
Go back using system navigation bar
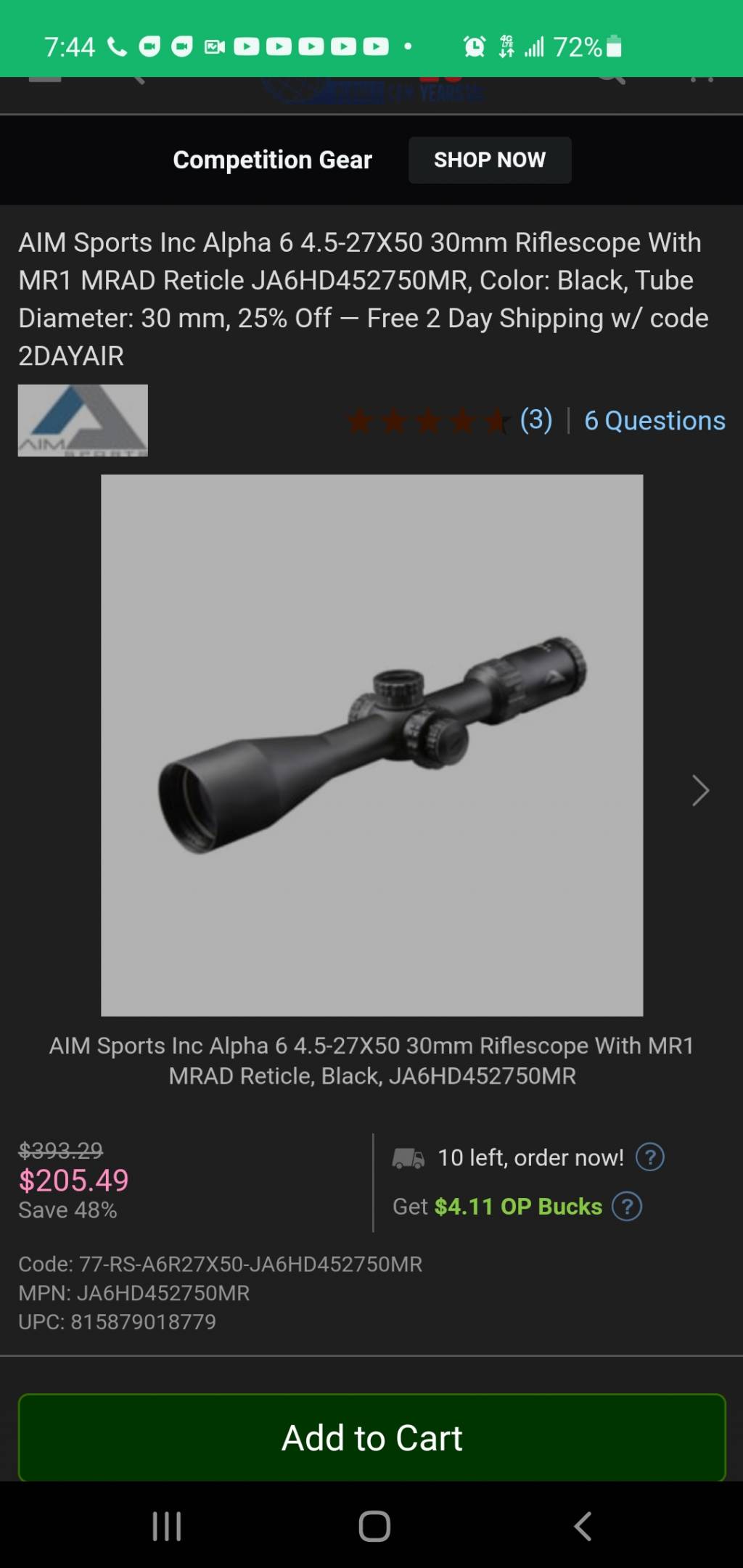point(583,1526)
